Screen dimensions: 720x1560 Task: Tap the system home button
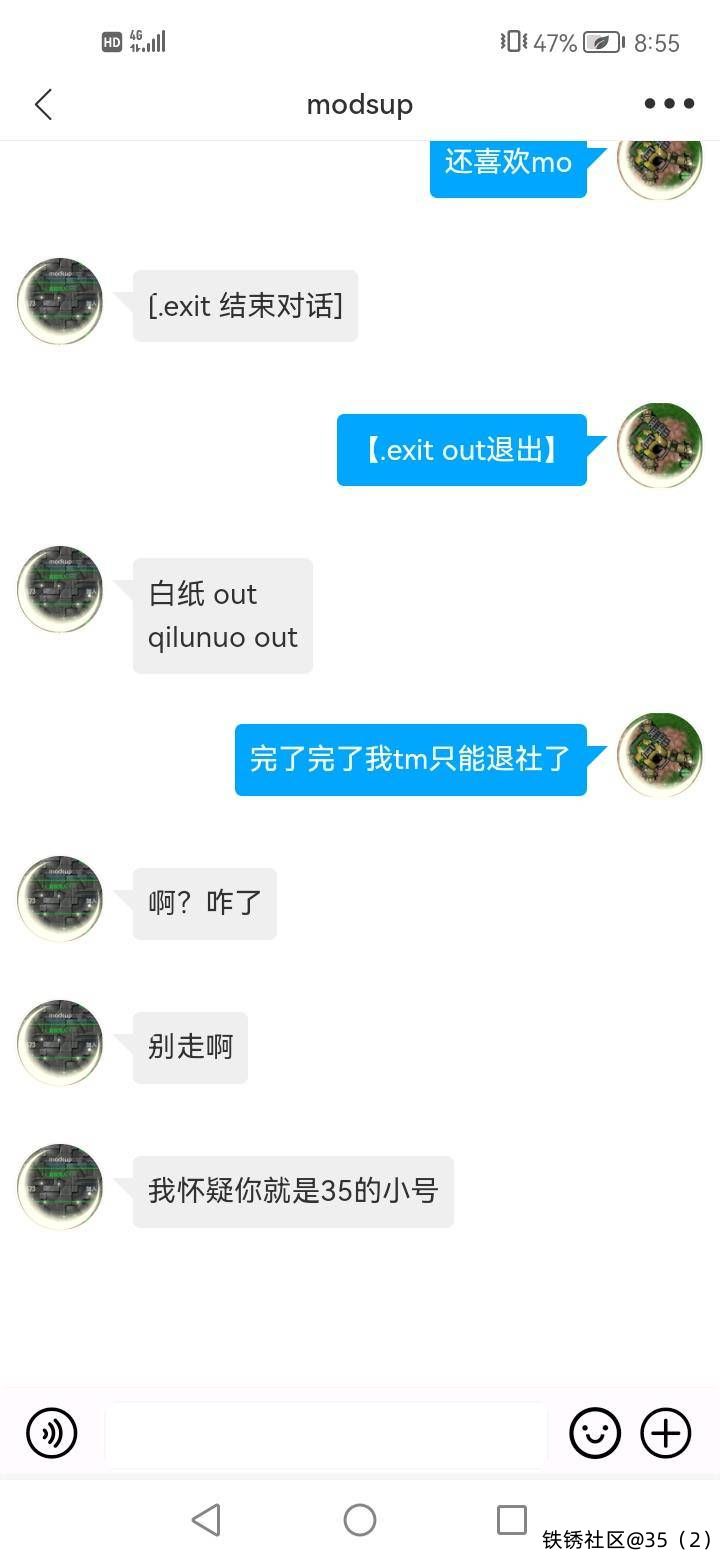[x=360, y=1520]
